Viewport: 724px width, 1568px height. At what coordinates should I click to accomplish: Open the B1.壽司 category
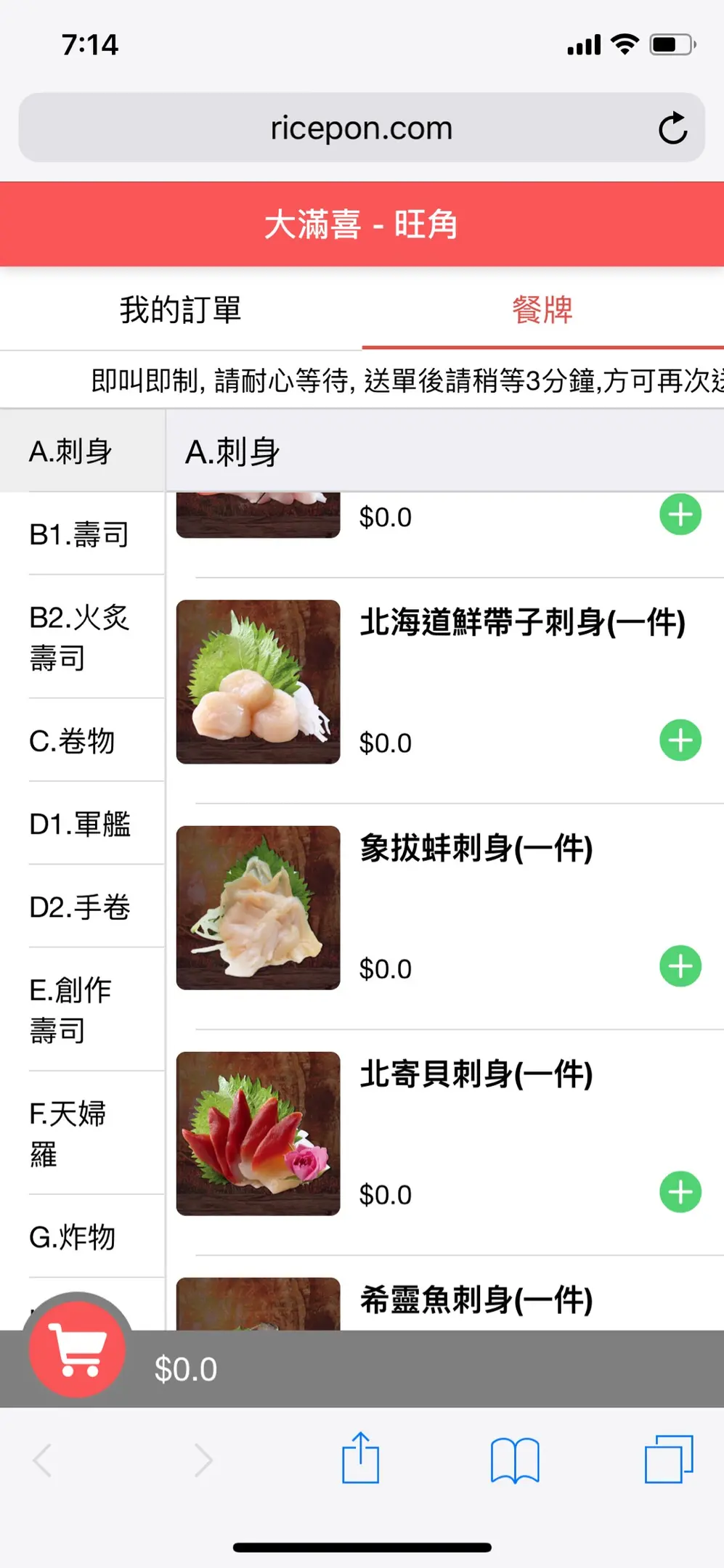(x=80, y=534)
